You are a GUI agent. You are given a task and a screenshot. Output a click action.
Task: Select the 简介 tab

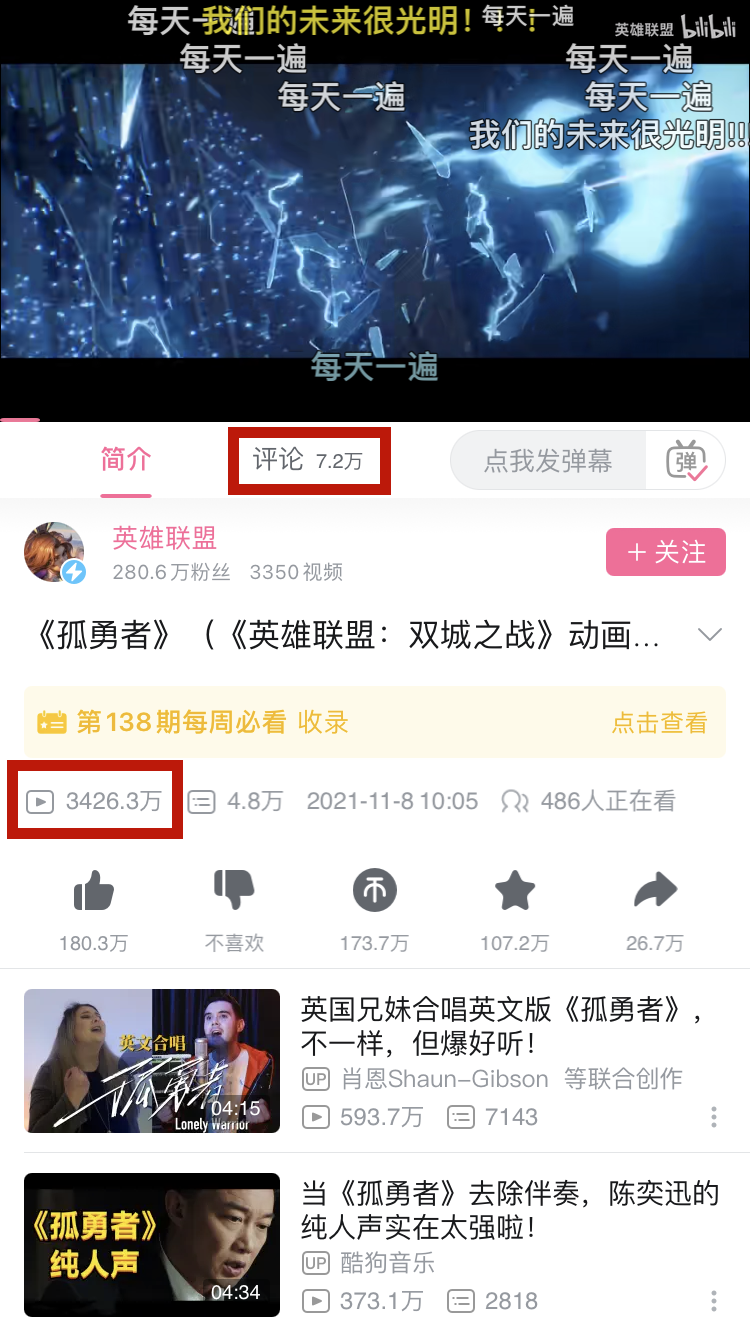tap(126, 460)
